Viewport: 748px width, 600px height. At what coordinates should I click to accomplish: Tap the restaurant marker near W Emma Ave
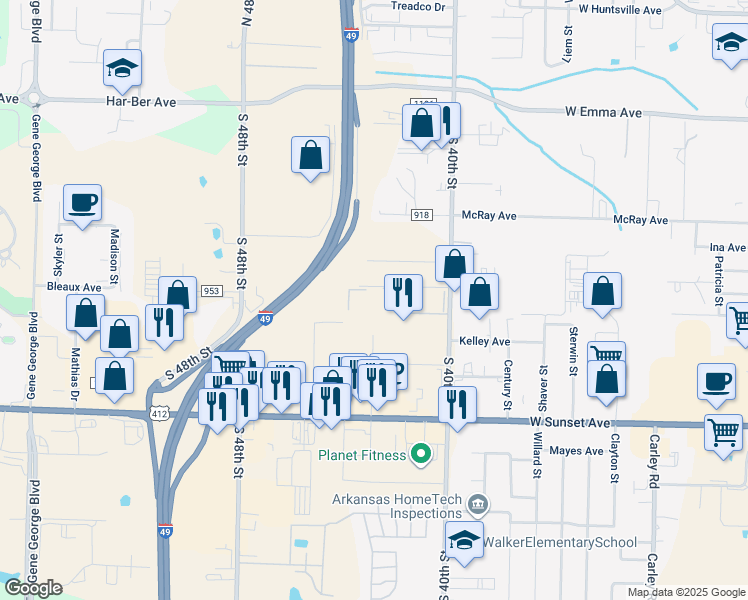pos(445,121)
